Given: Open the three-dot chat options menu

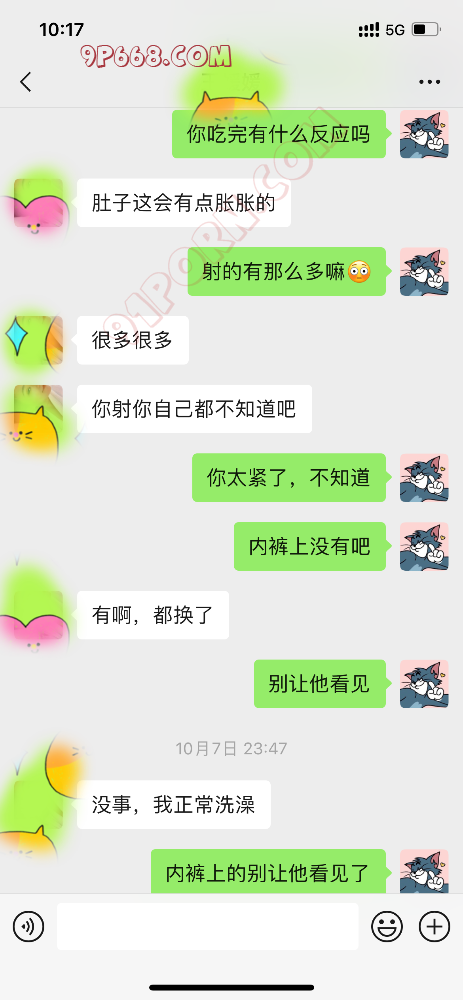Looking at the screenshot, I should (429, 82).
